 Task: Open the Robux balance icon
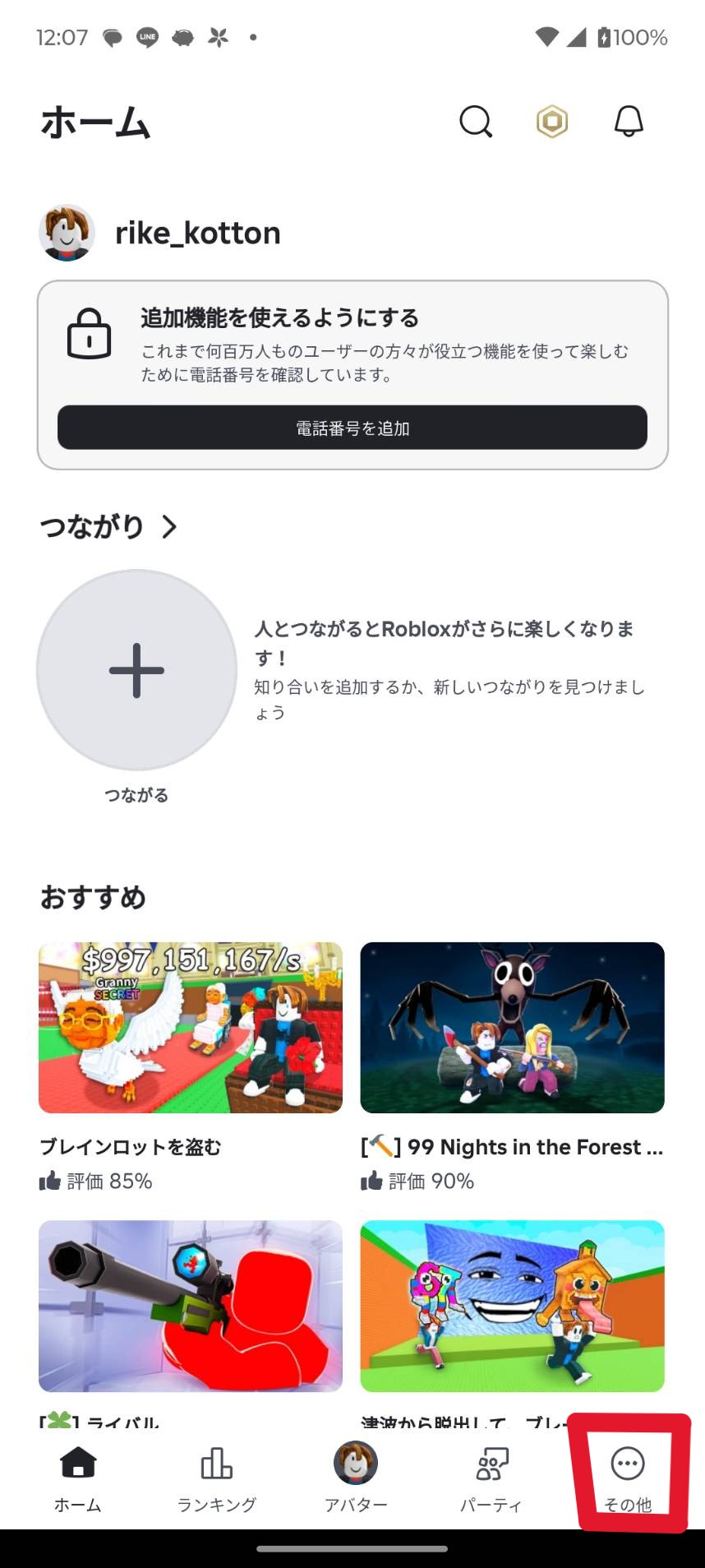[552, 122]
